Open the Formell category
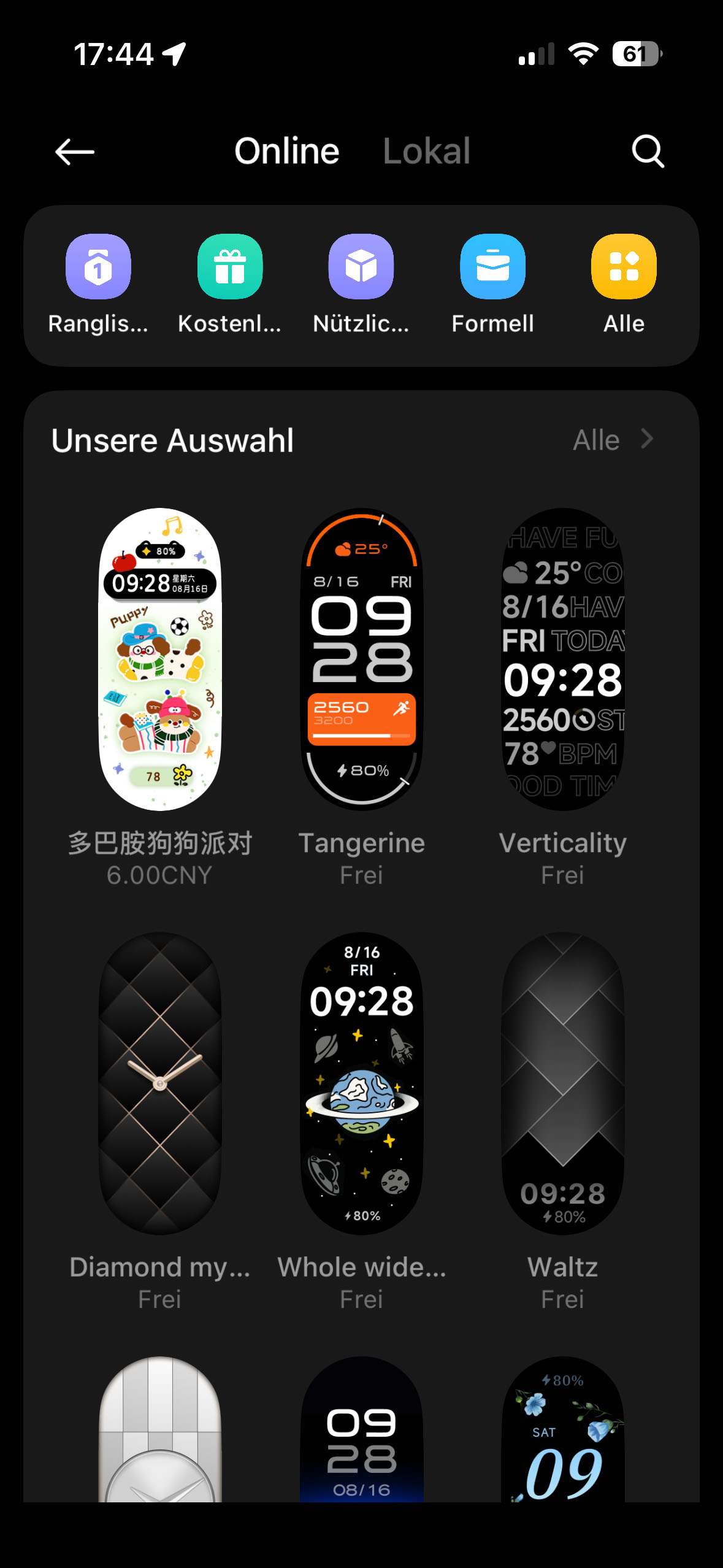 tap(492, 267)
